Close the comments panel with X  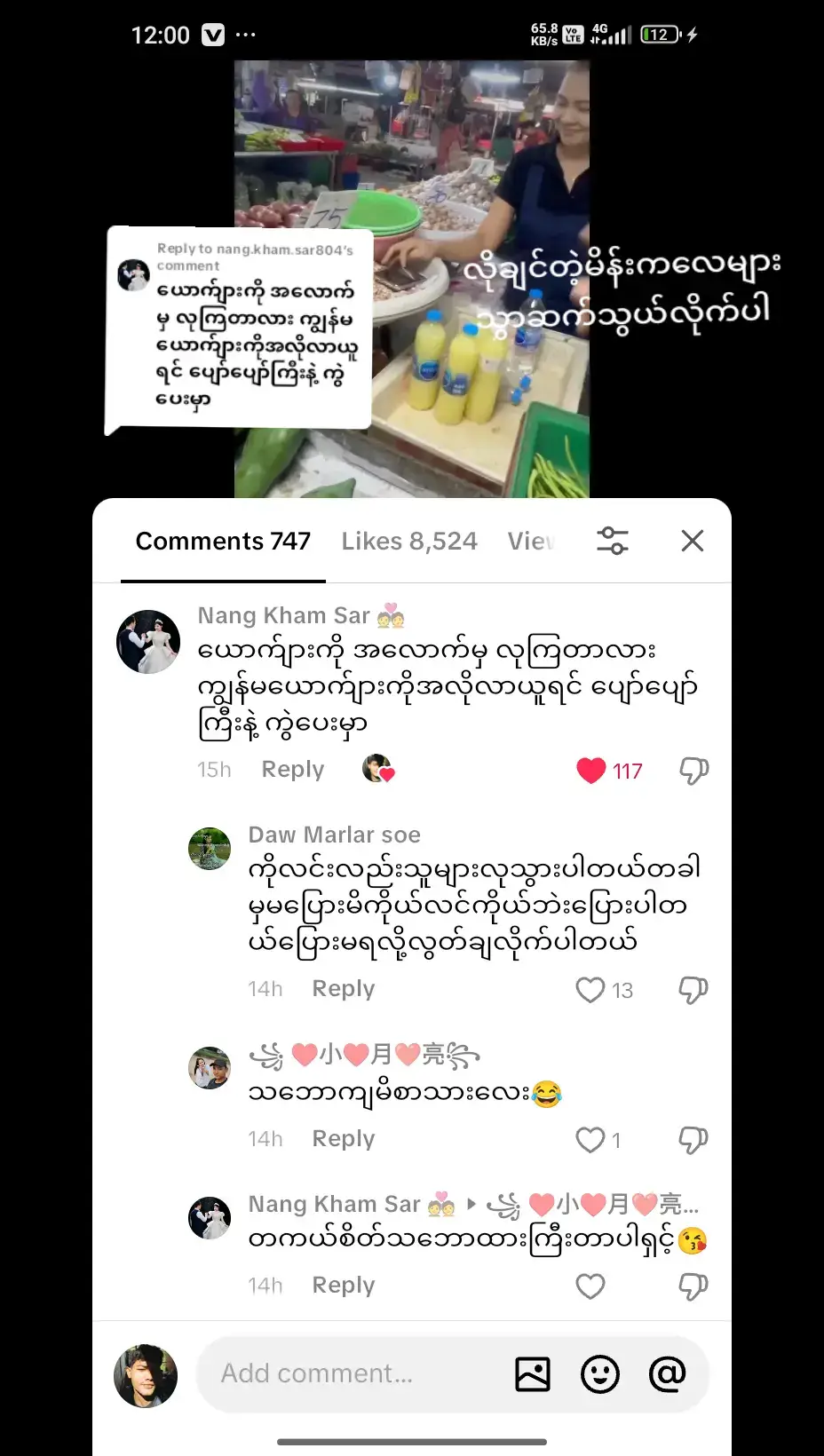(693, 541)
